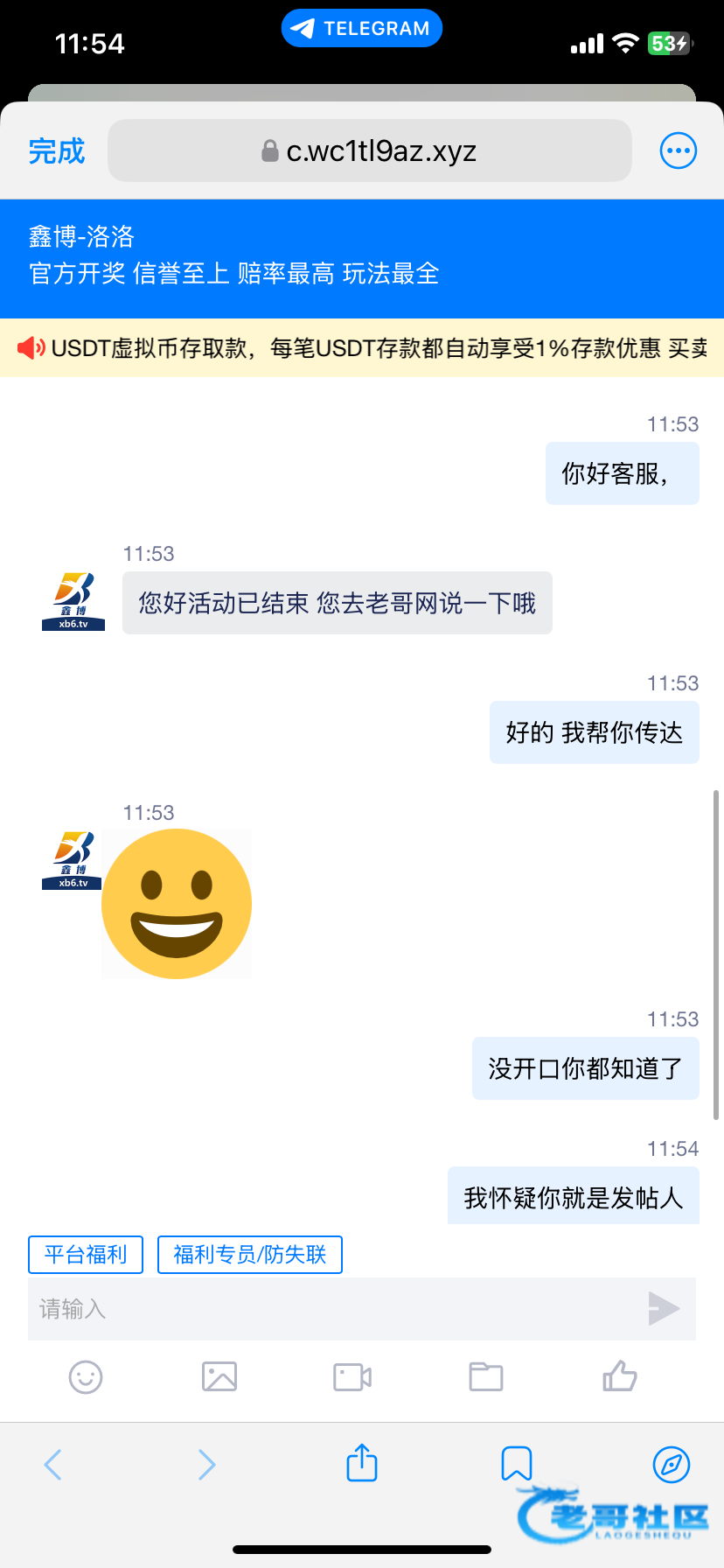This screenshot has width=724, height=1568.
Task: Select the 平台福利 quick reply chip
Action: [86, 1255]
